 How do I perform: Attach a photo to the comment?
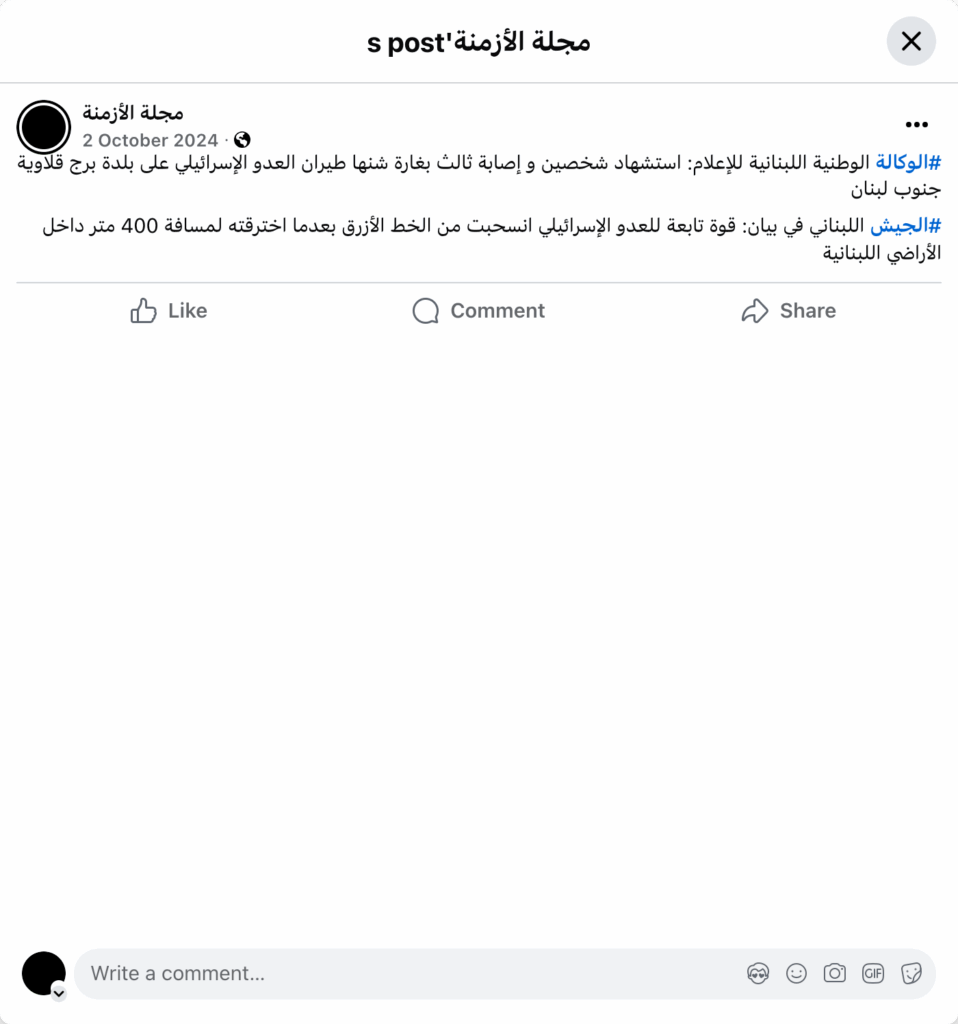coord(834,973)
